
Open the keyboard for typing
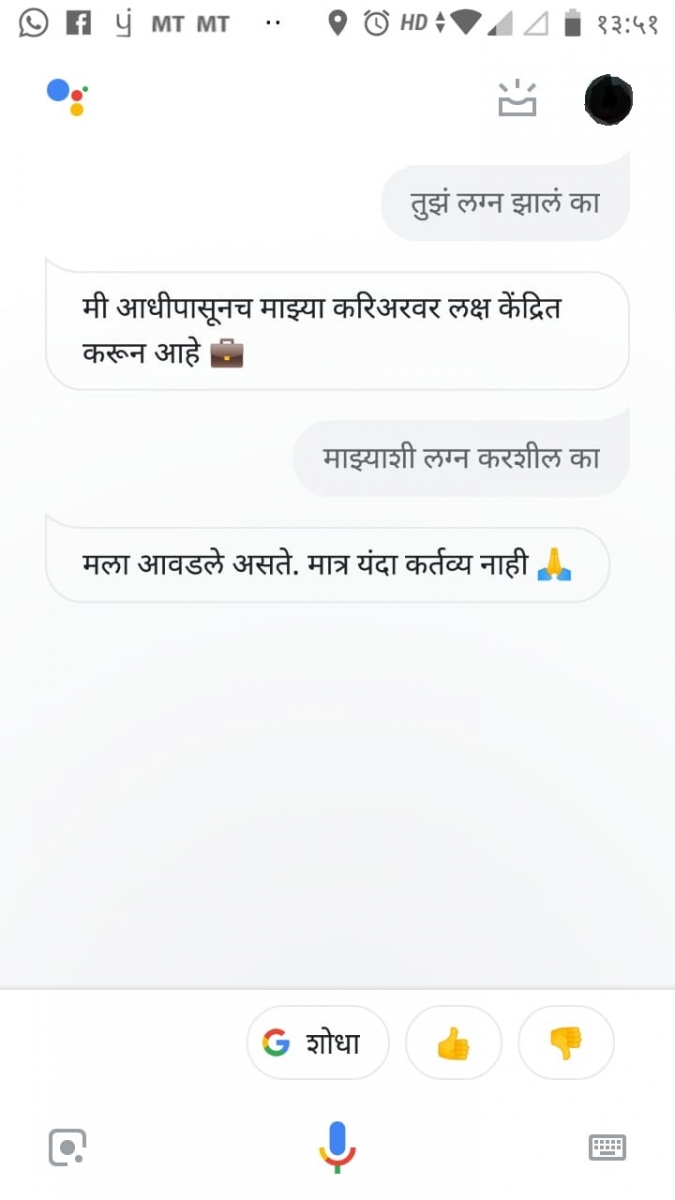[607, 1147]
